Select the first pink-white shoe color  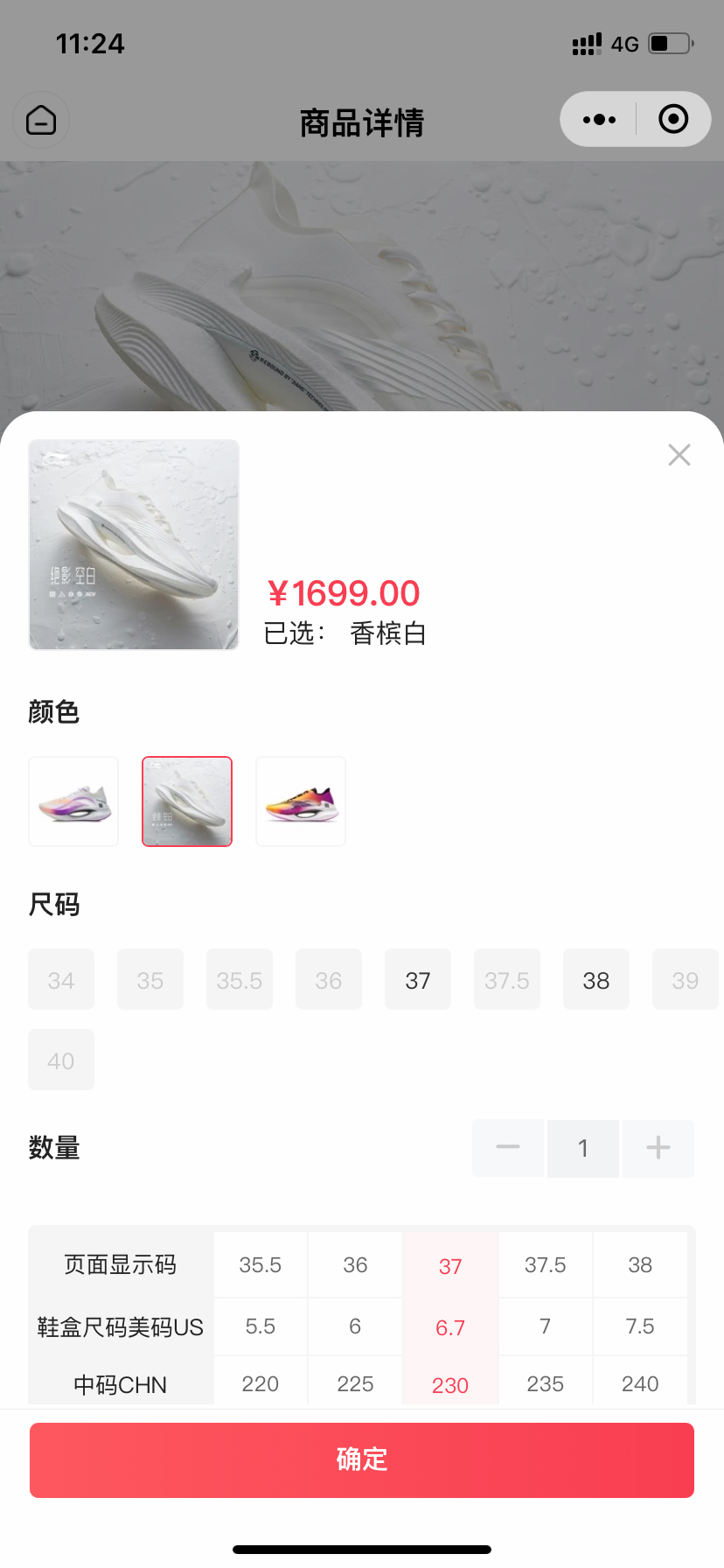pyautogui.click(x=73, y=801)
